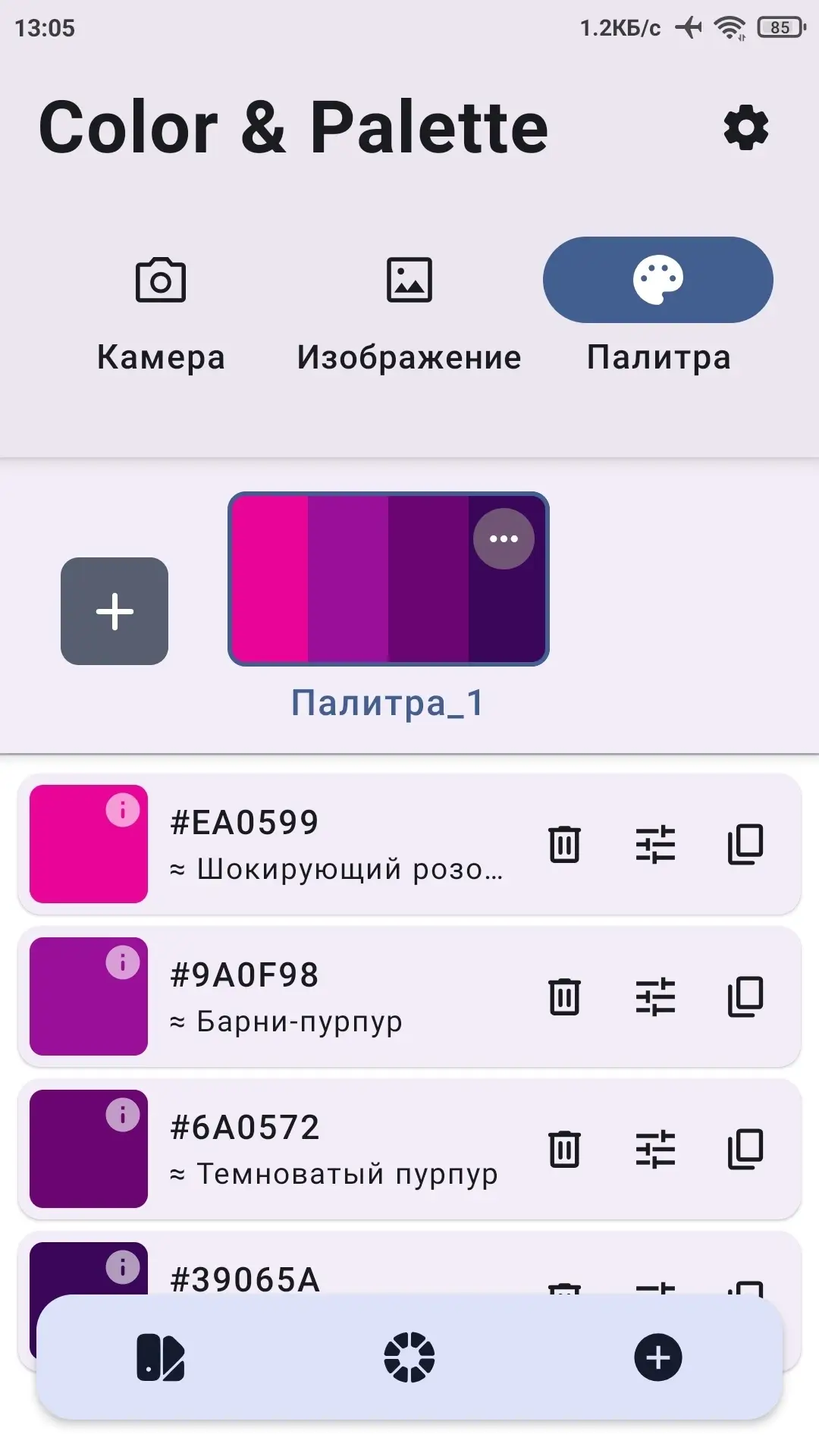Show info for the #EA0599 swatch
This screenshot has width=819, height=1456.
tap(122, 810)
